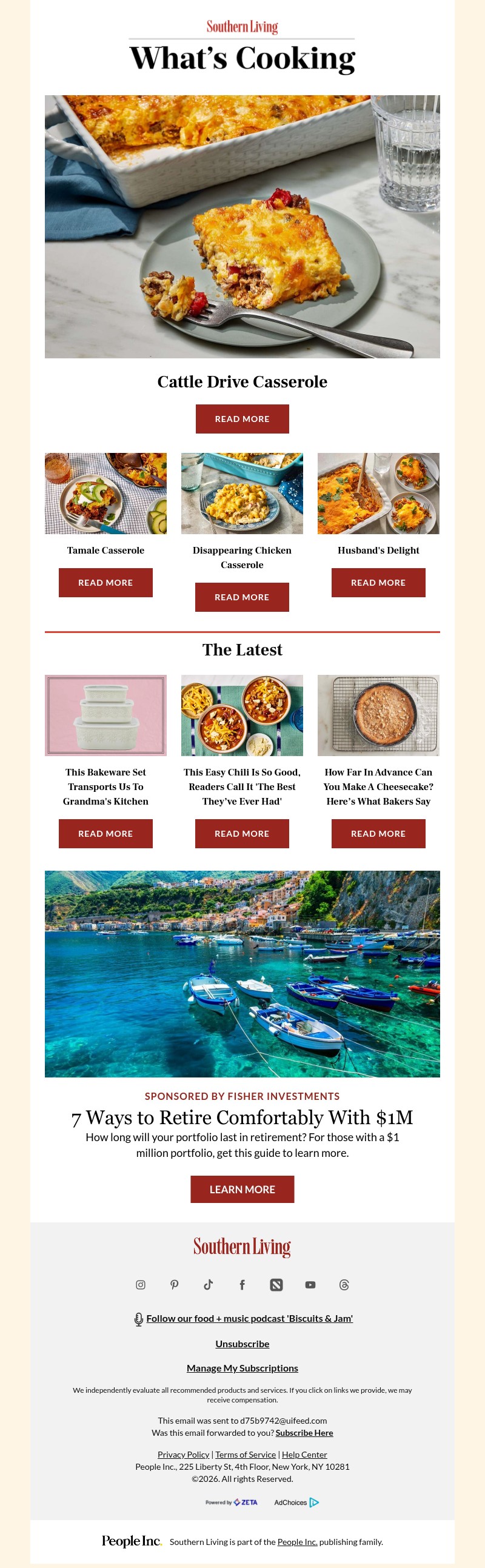485x1568 pixels.
Task: Visit Southern Living on Instagram
Action: [141, 1284]
